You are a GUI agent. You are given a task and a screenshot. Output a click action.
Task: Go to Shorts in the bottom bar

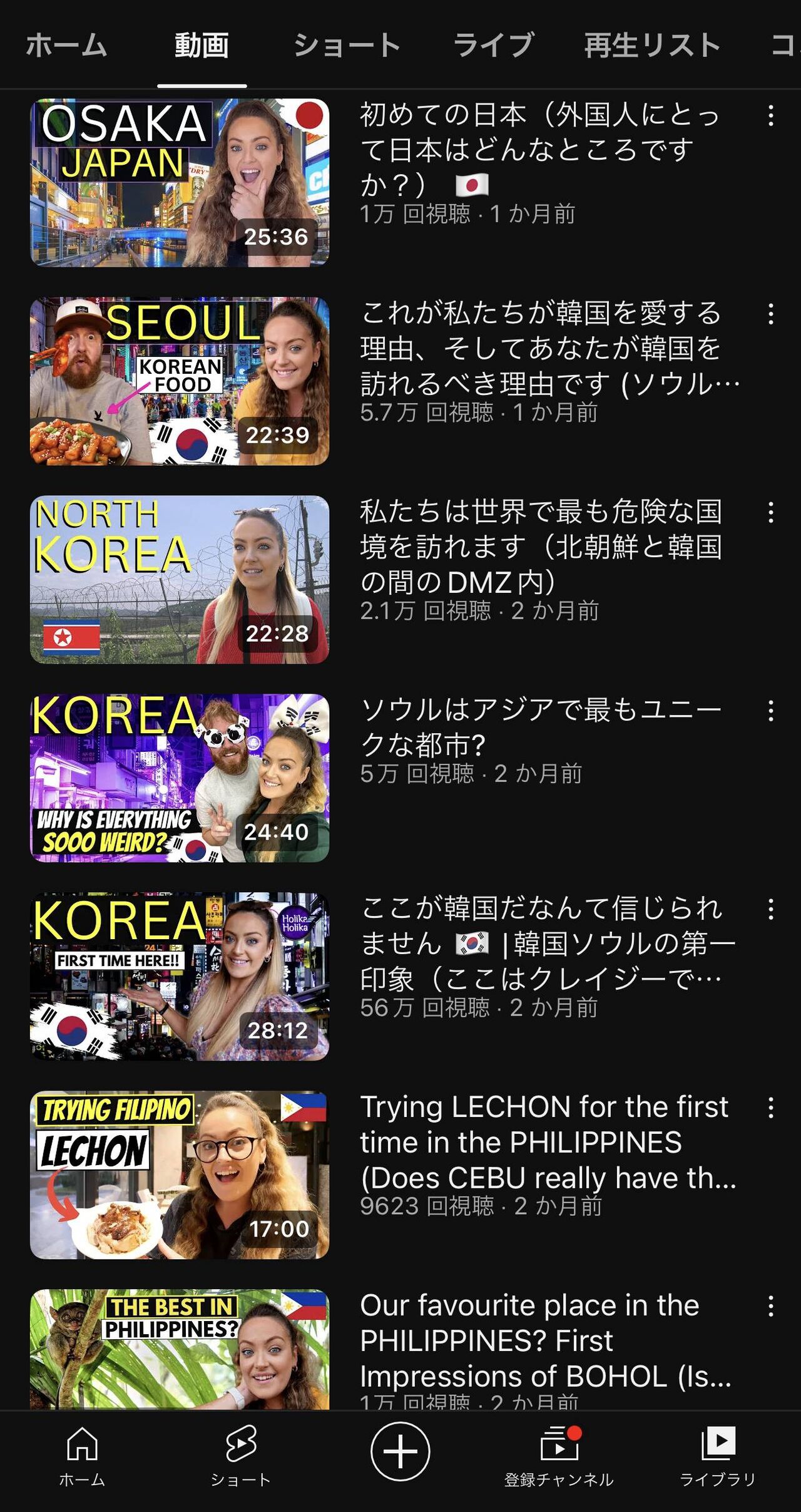pos(241,1456)
